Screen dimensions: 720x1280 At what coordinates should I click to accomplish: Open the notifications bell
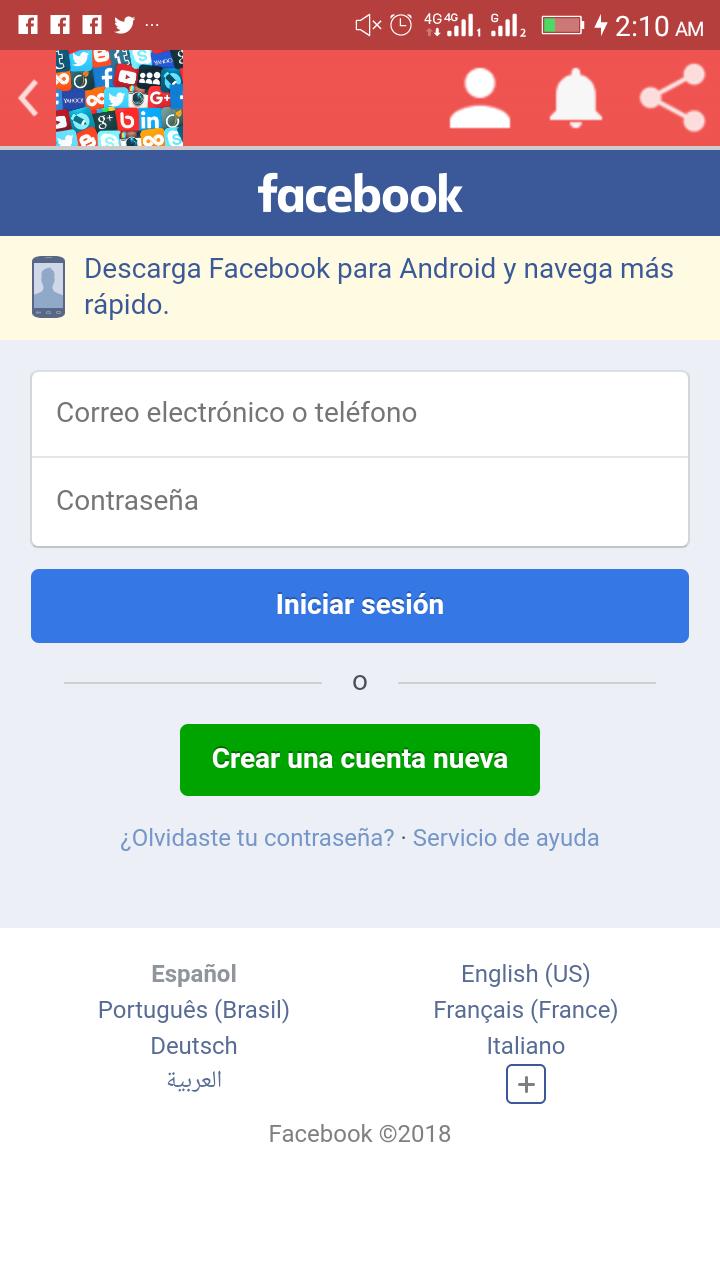[x=576, y=98]
